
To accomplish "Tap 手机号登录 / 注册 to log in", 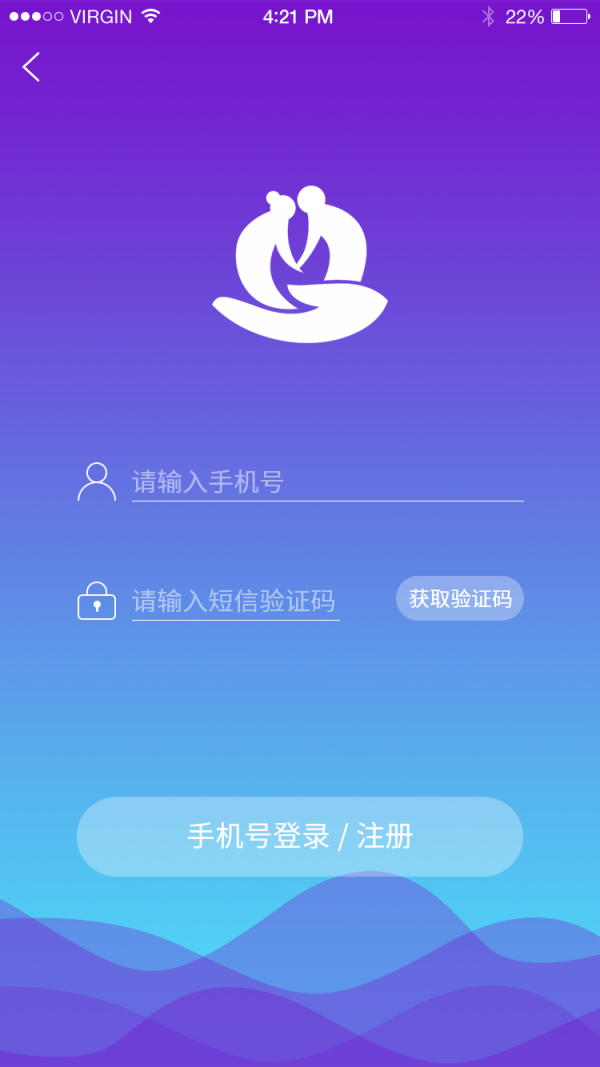I will [300, 837].
